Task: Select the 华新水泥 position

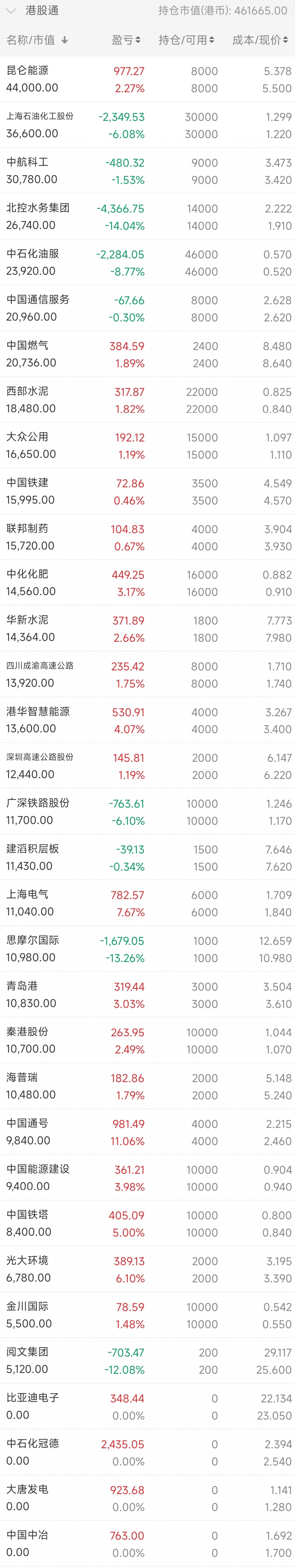Action: 147,628
